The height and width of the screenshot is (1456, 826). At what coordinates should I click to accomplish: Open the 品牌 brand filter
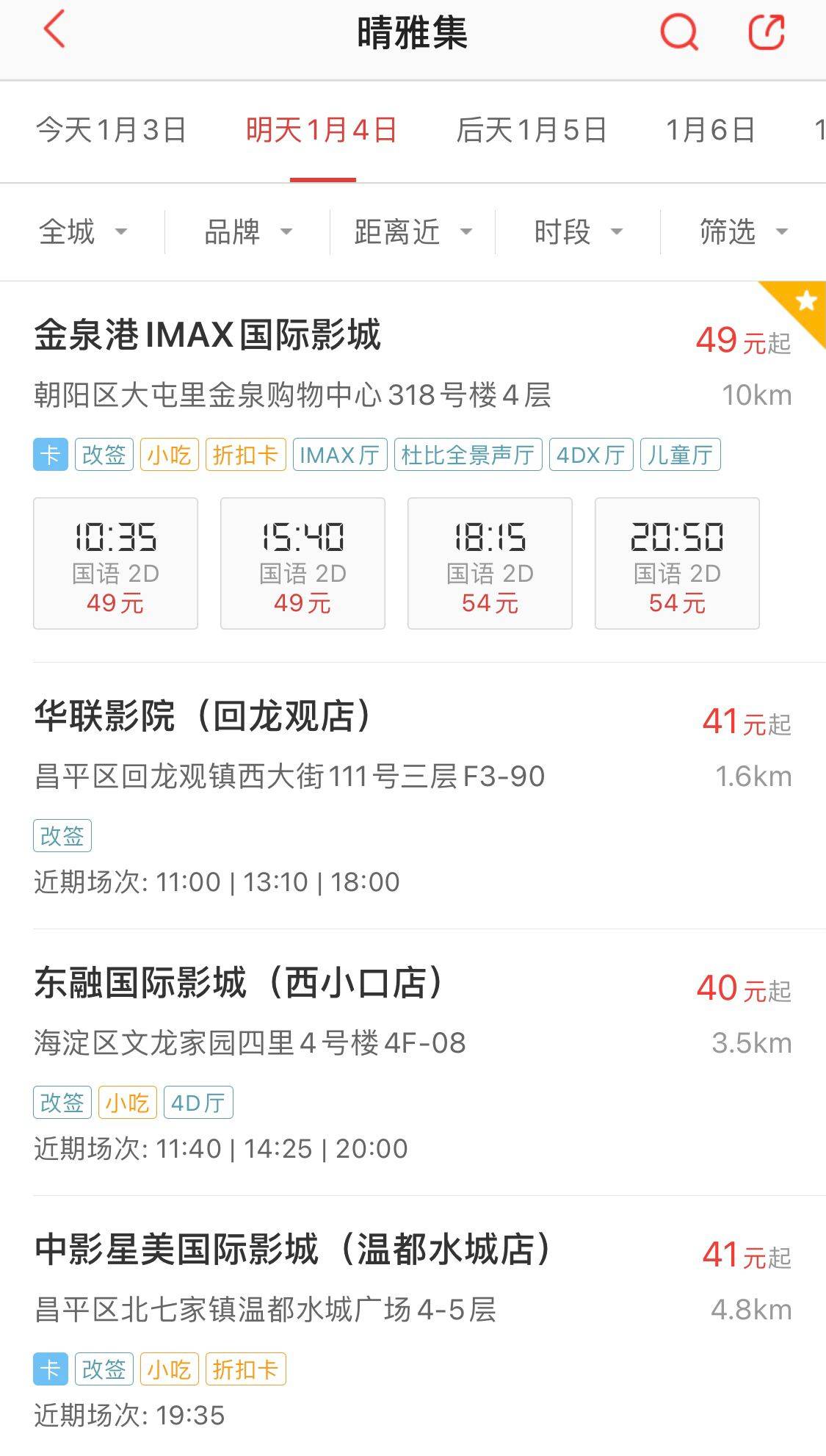pos(247,232)
